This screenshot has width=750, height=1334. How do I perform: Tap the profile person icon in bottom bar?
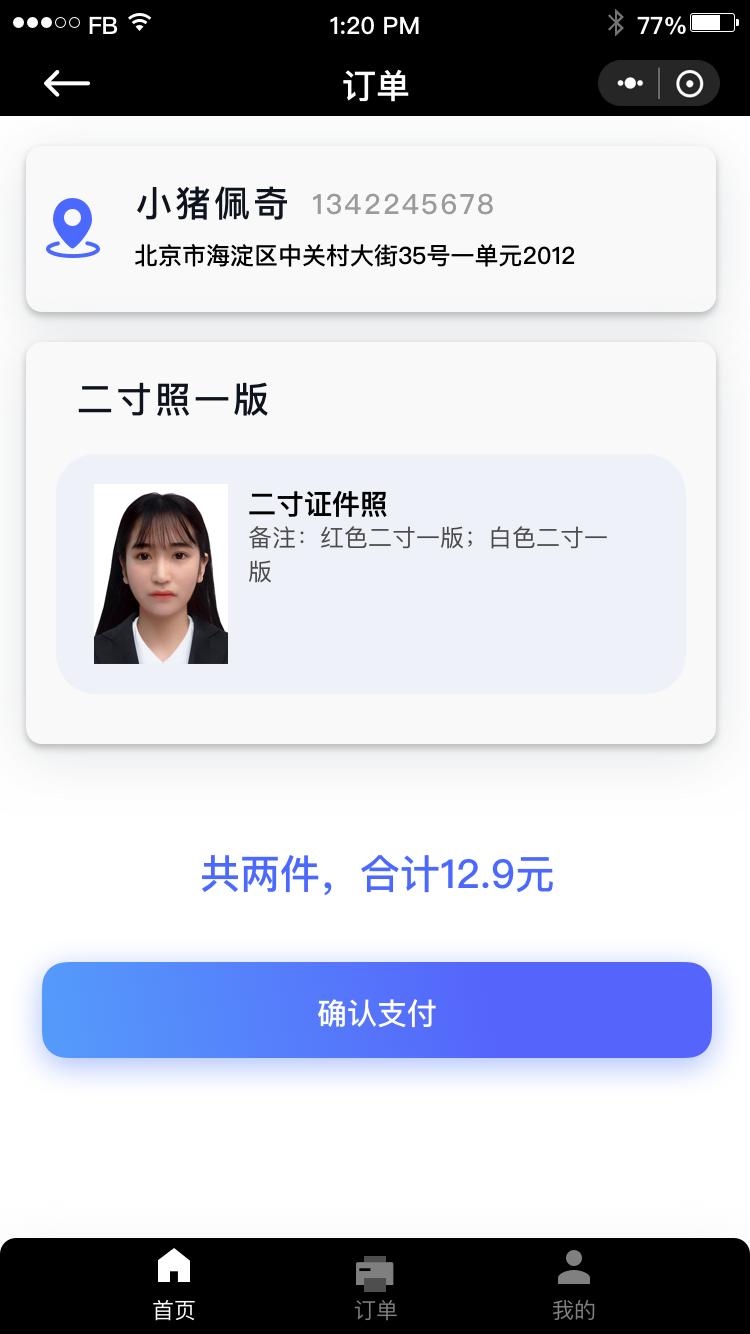[x=572, y=1266]
